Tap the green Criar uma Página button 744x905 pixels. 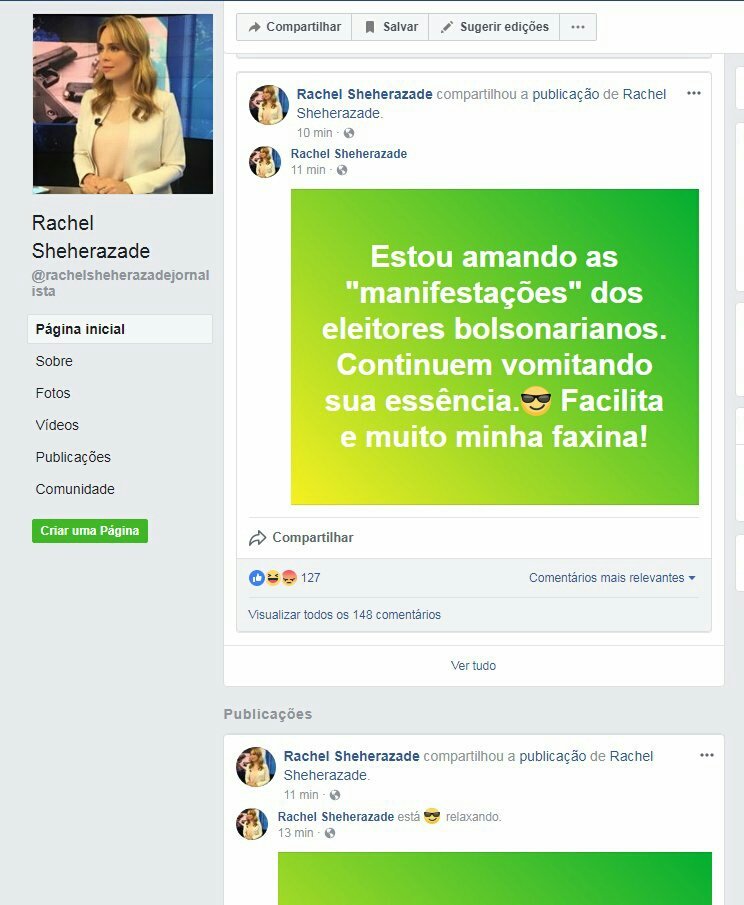[x=90, y=531]
